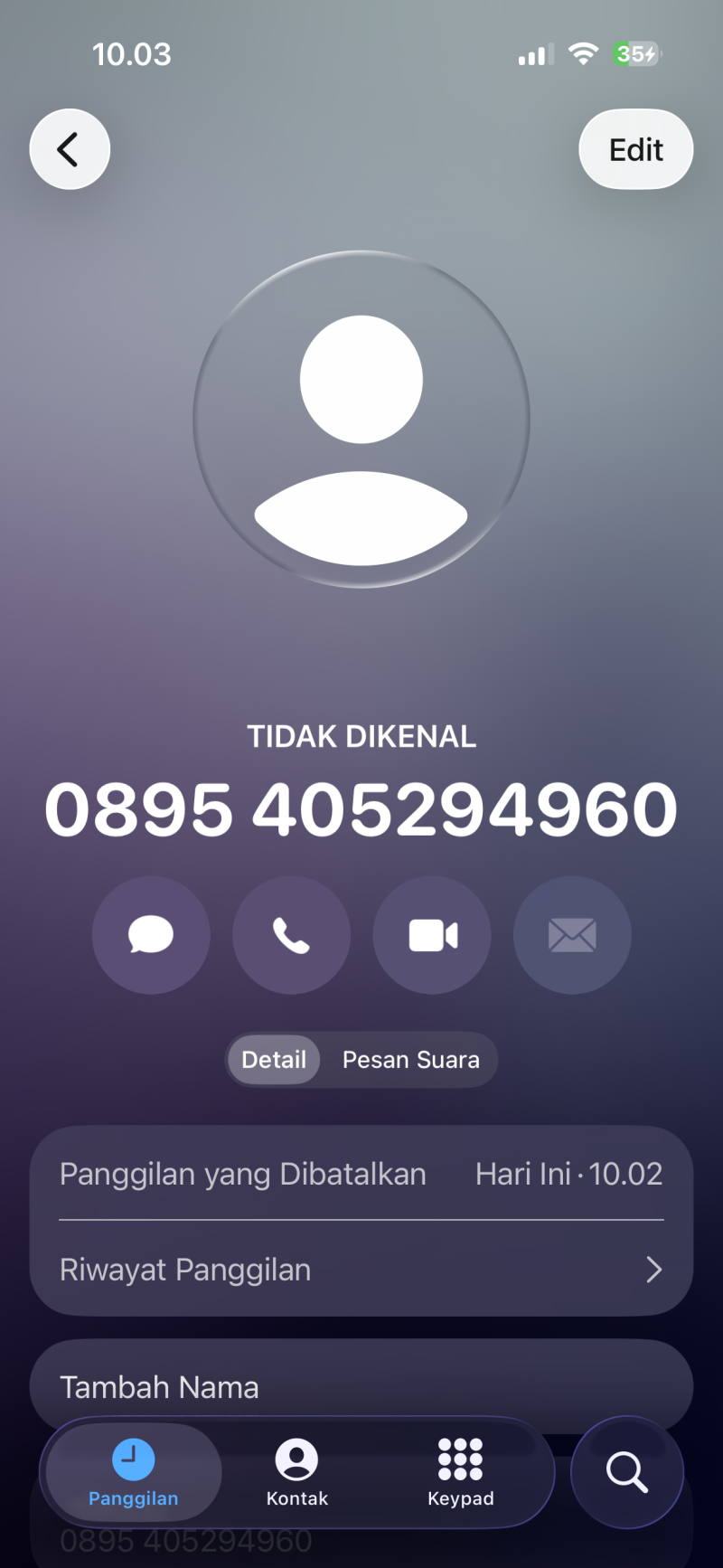Call the number with phone icon
723x1568 pixels.
291,935
